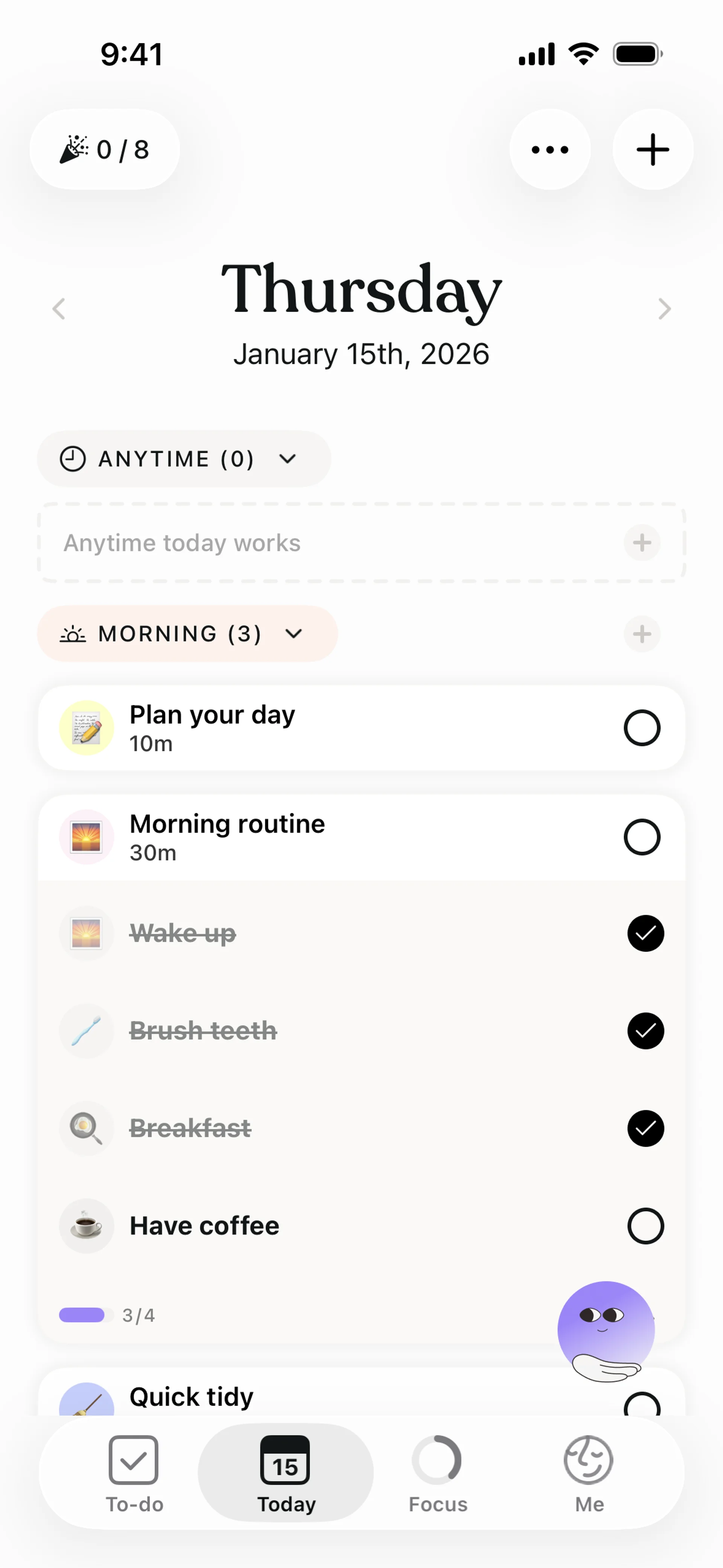Viewport: 723px width, 1568px height.
Task: Add a task to the Morning section
Action: 641,634
